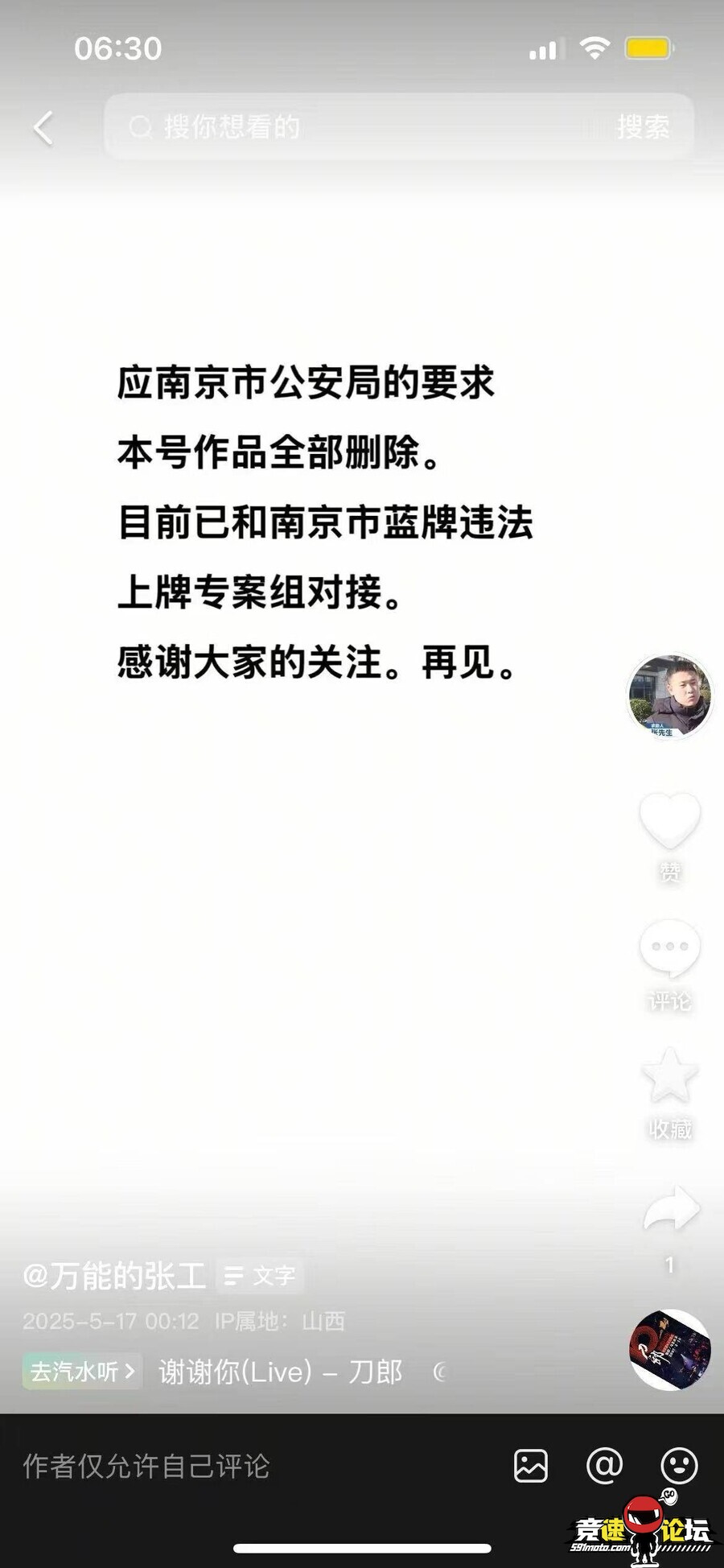Open the spinning music disc
The image size is (724, 1568).
(x=669, y=1350)
